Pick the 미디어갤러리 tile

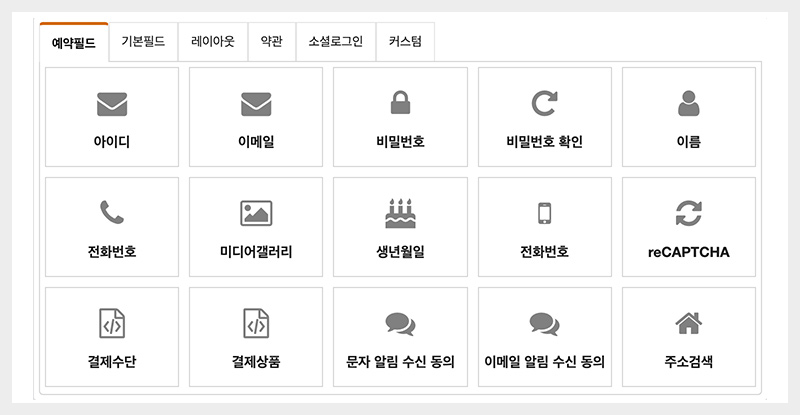pyautogui.click(x=256, y=227)
